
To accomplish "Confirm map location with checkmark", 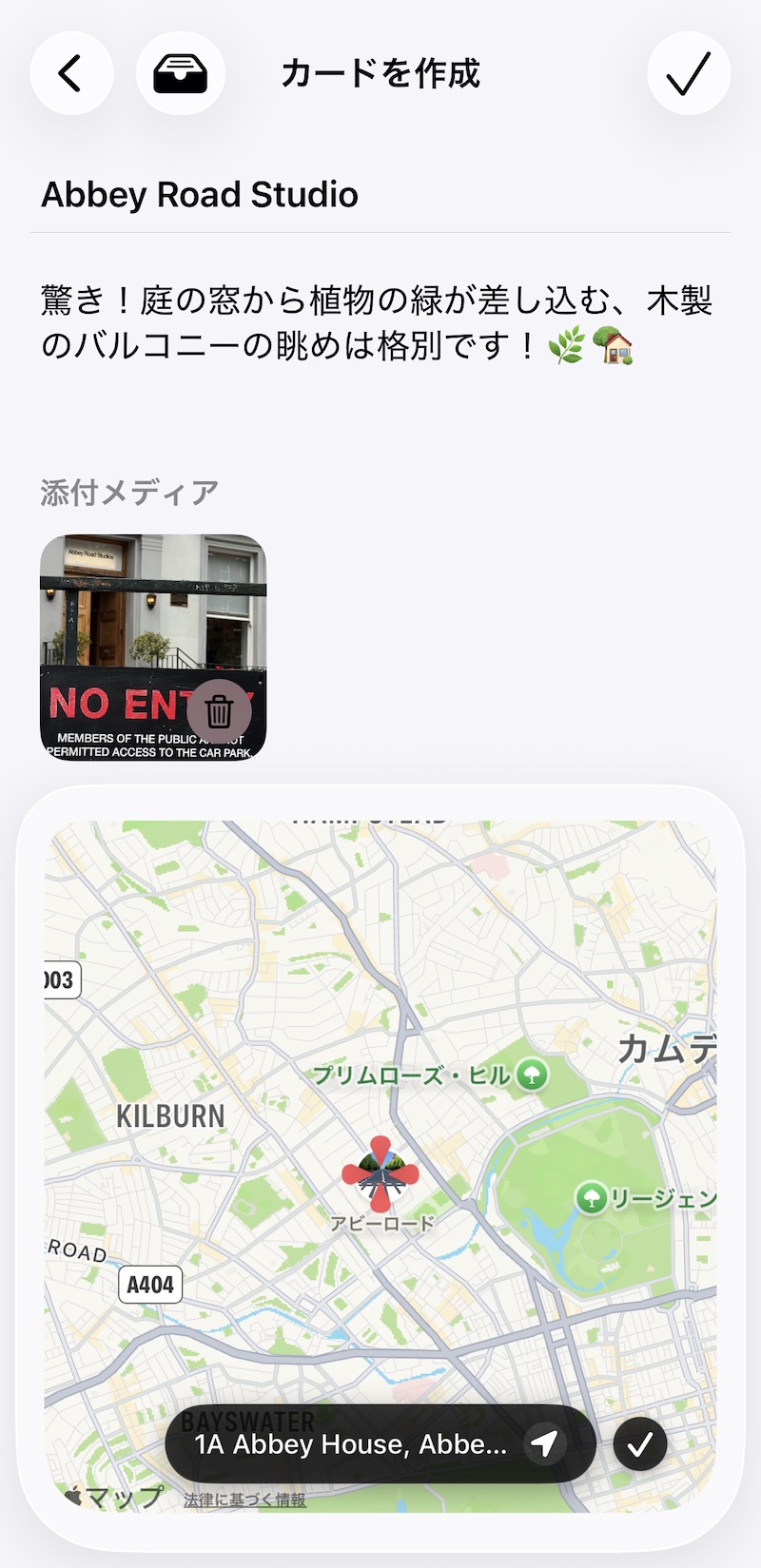I will (x=640, y=1444).
